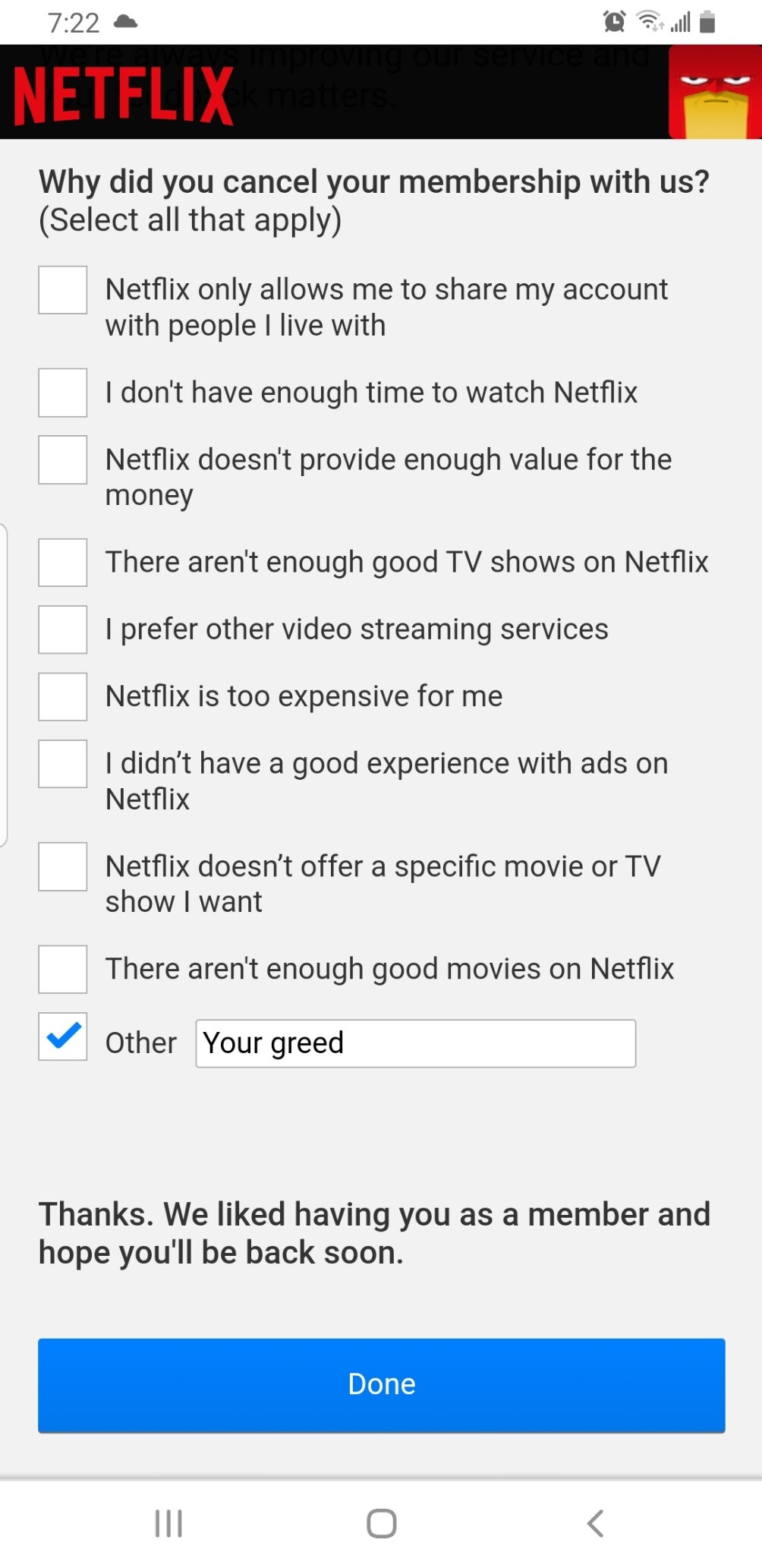Submit the survey with Done button
Image resolution: width=762 pixels, height=1568 pixels.
point(382,1385)
